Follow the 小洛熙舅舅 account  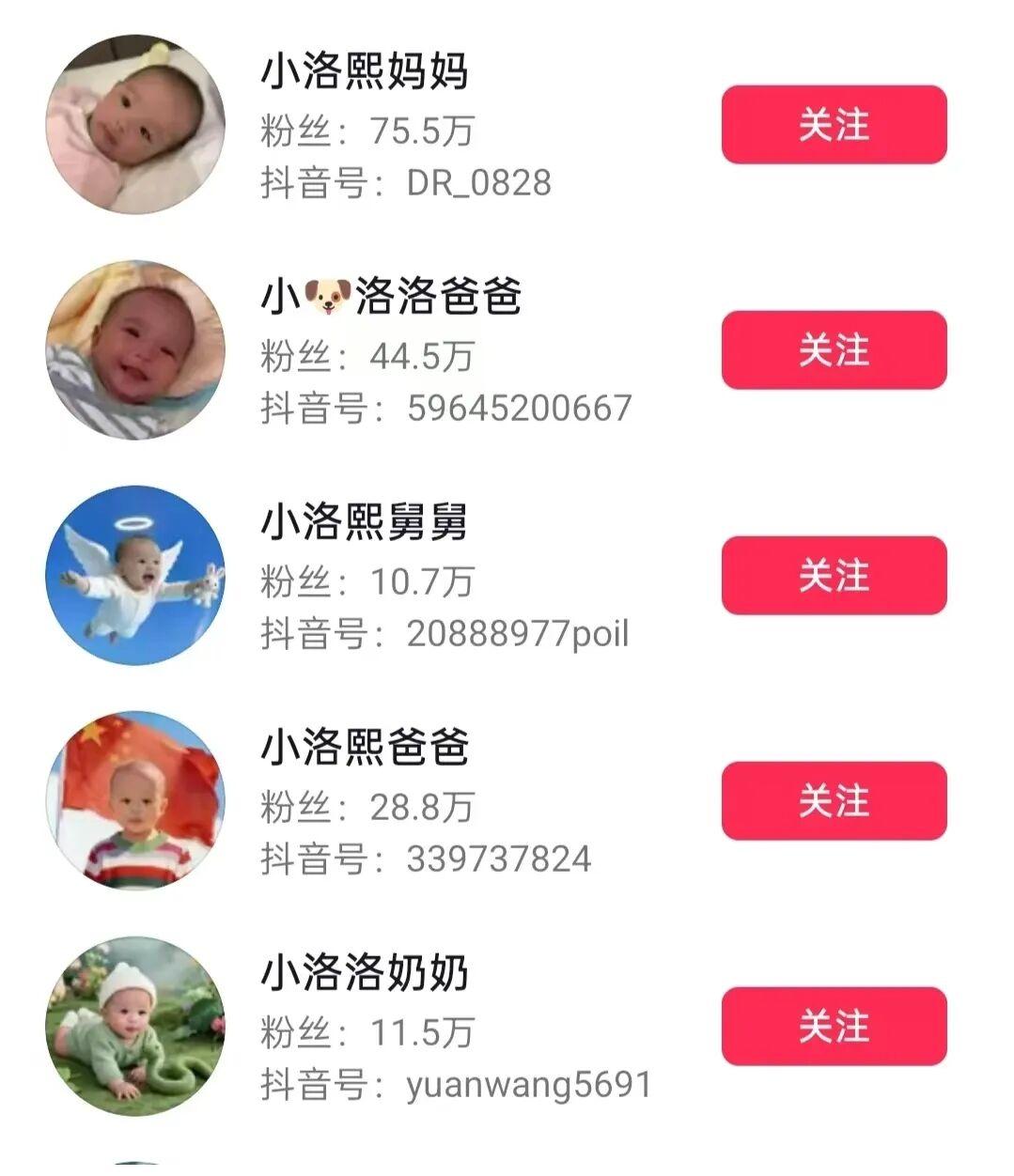[834, 576]
